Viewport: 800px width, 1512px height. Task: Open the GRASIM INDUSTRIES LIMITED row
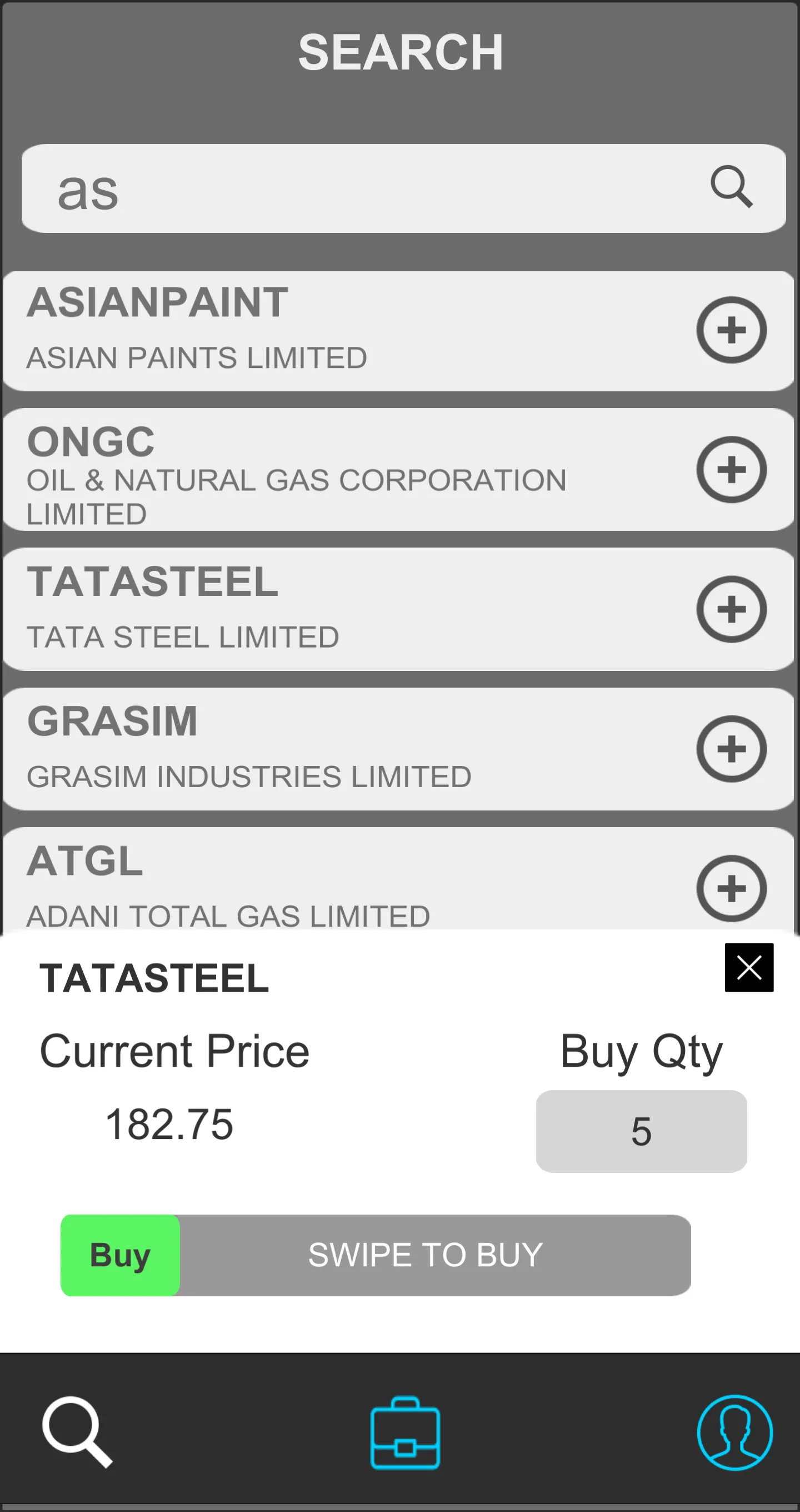click(x=399, y=749)
